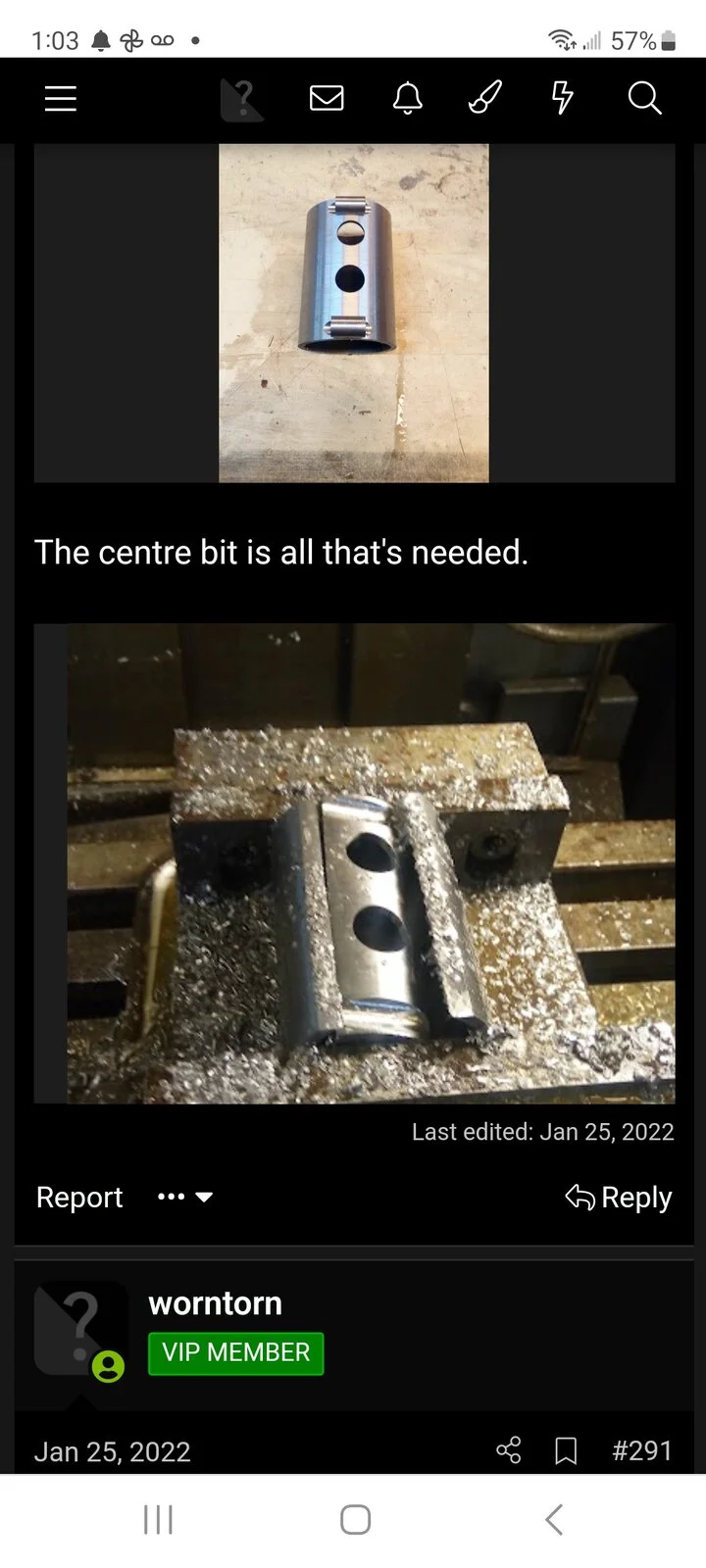Open the milled centre piece photo

[371, 863]
